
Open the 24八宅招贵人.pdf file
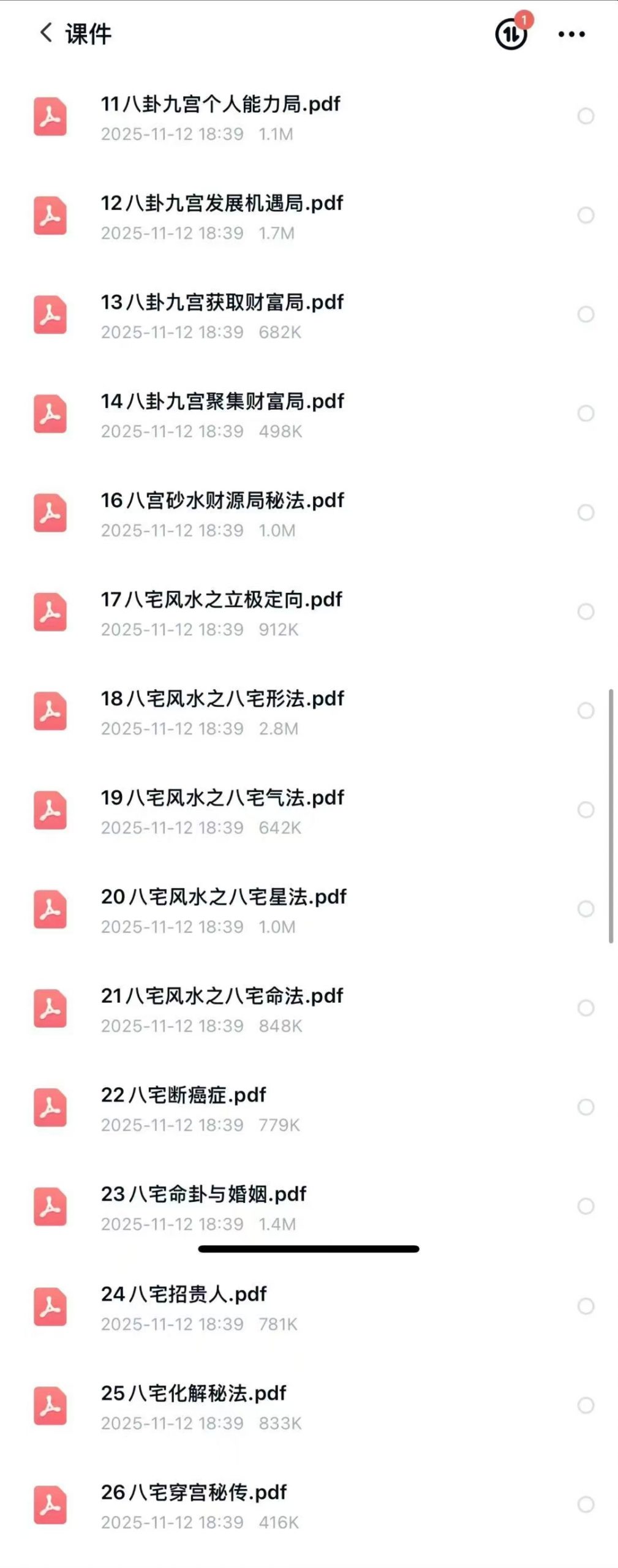click(x=184, y=1295)
